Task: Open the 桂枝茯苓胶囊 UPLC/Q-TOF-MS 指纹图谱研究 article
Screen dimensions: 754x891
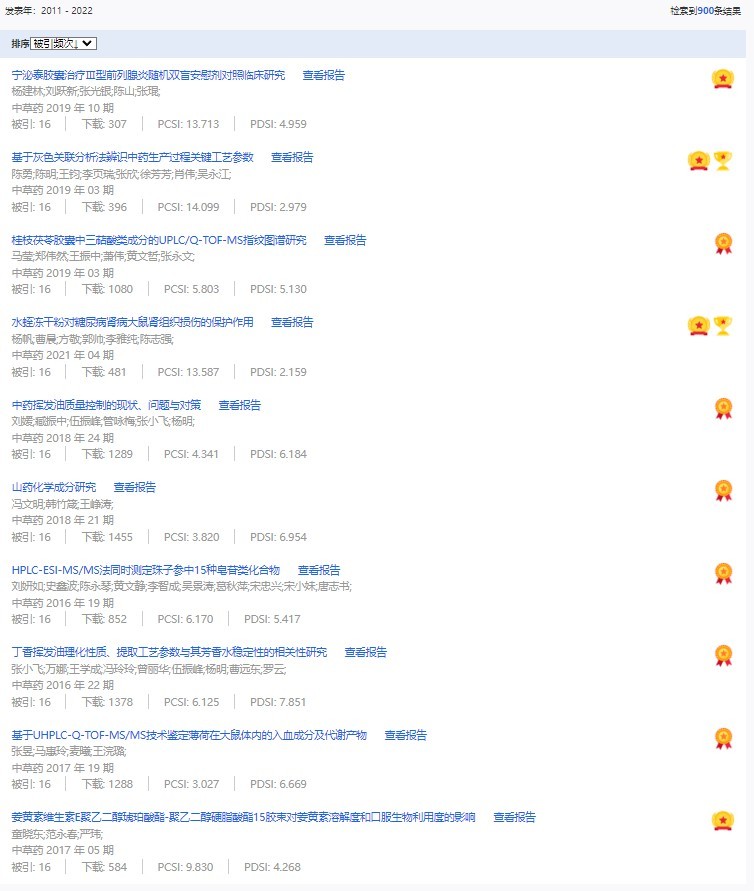Action: (x=159, y=240)
